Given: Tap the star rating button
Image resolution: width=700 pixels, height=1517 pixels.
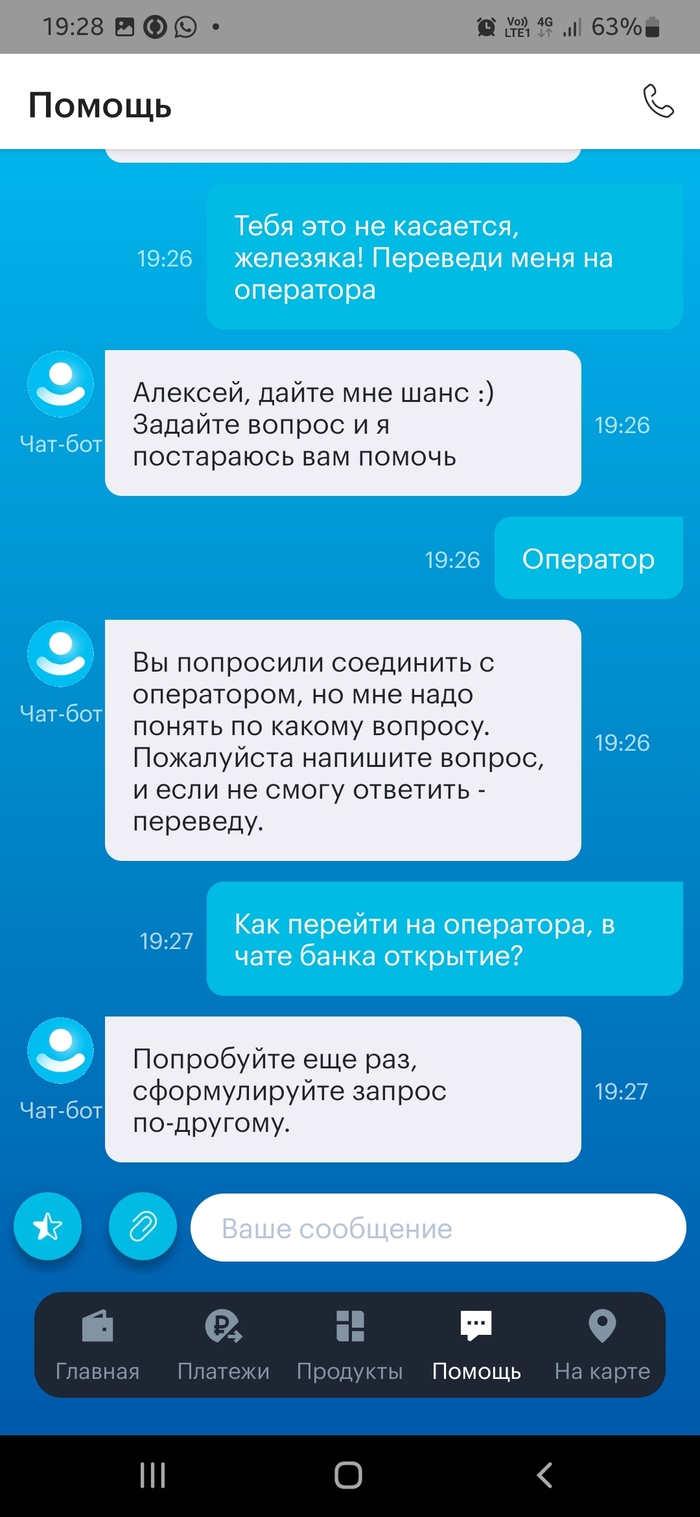Looking at the screenshot, I should (47, 1226).
